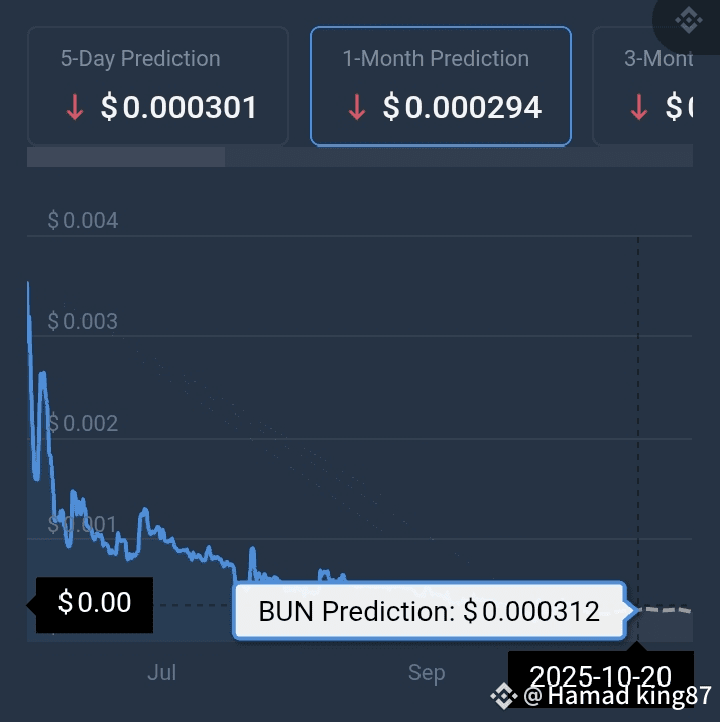Select the 1-Month Prediction card

click(x=441, y=86)
